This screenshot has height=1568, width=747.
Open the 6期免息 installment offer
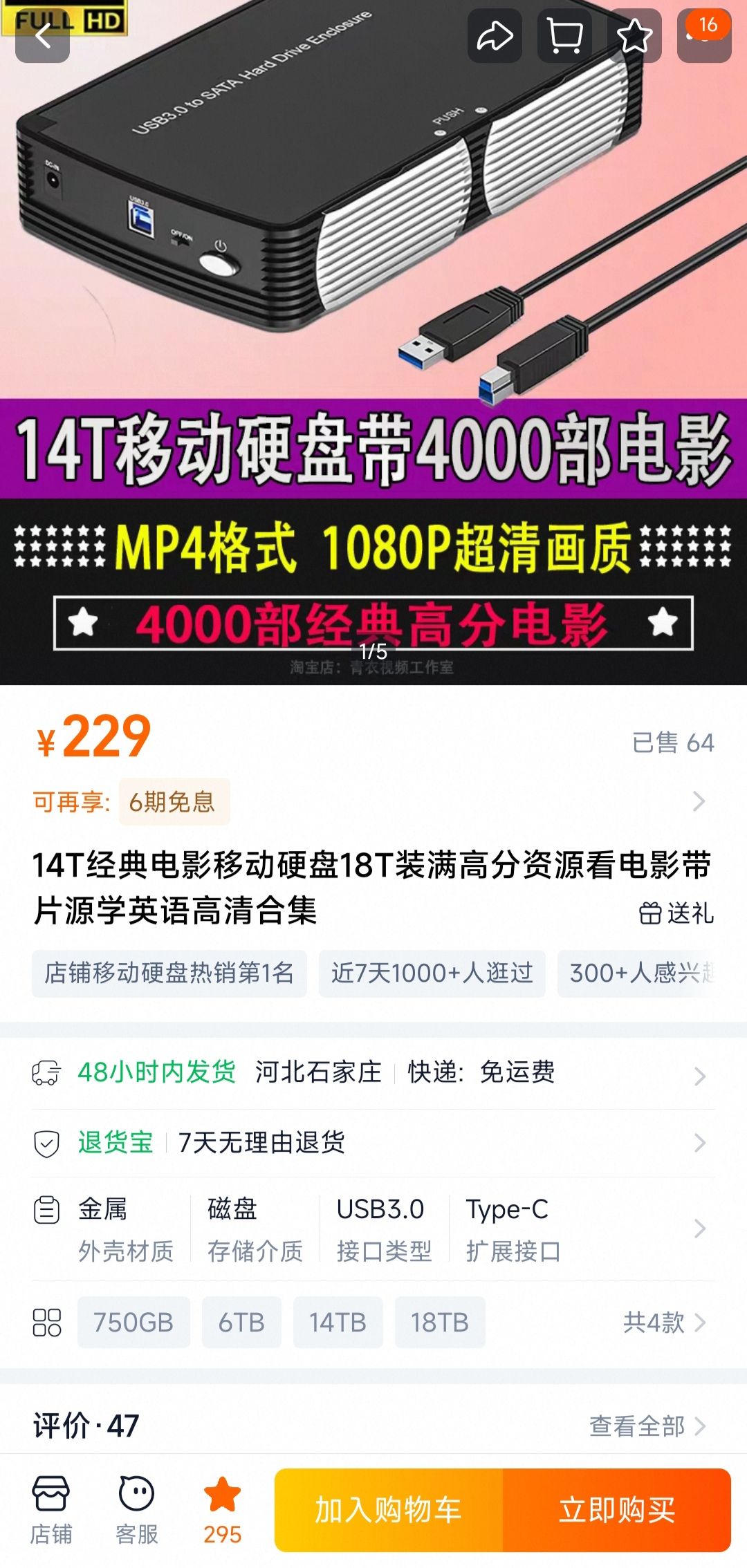(173, 802)
